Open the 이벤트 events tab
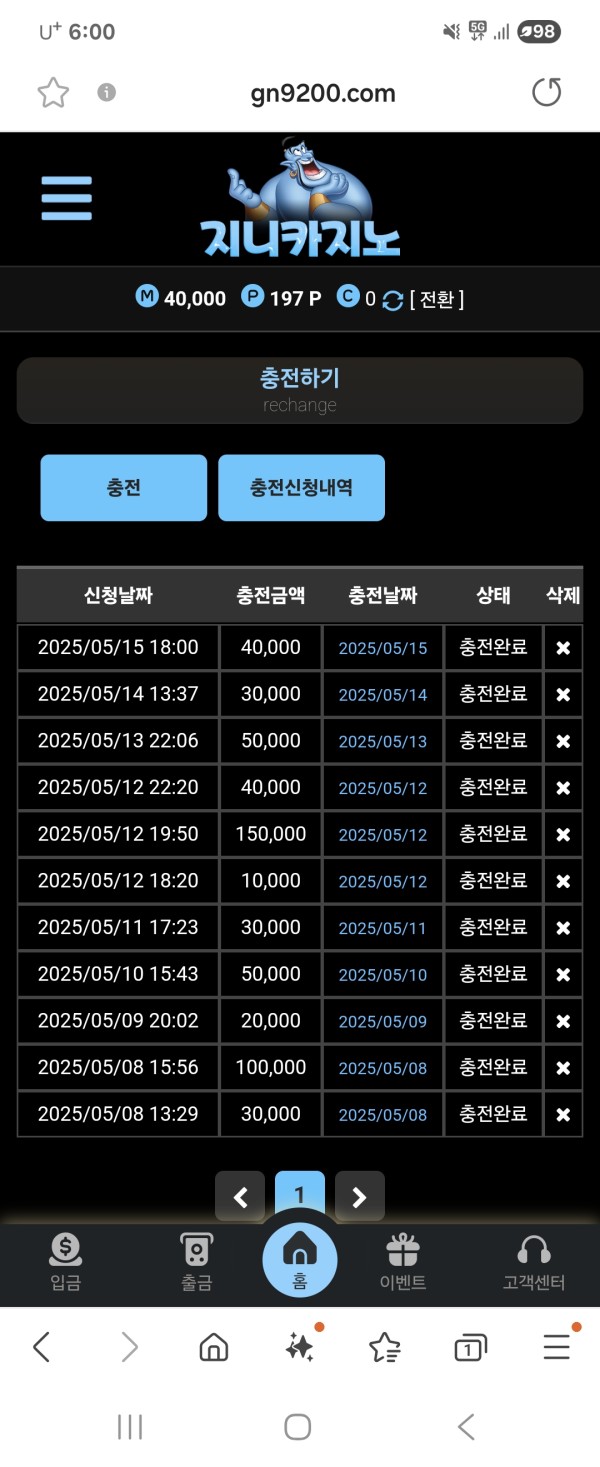This screenshot has height=1467, width=600. coord(403,1262)
